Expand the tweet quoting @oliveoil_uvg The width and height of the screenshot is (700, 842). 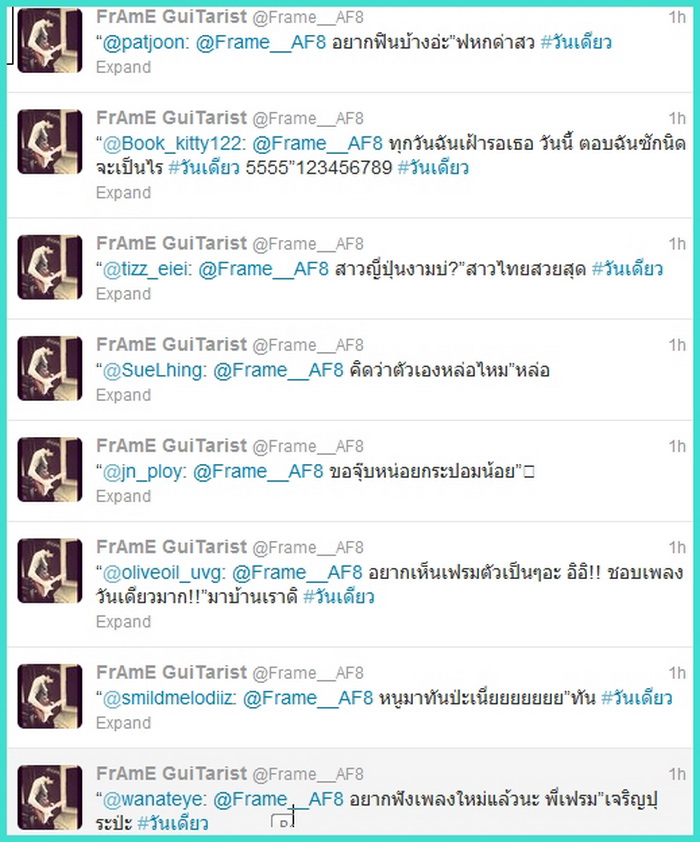click(x=123, y=622)
